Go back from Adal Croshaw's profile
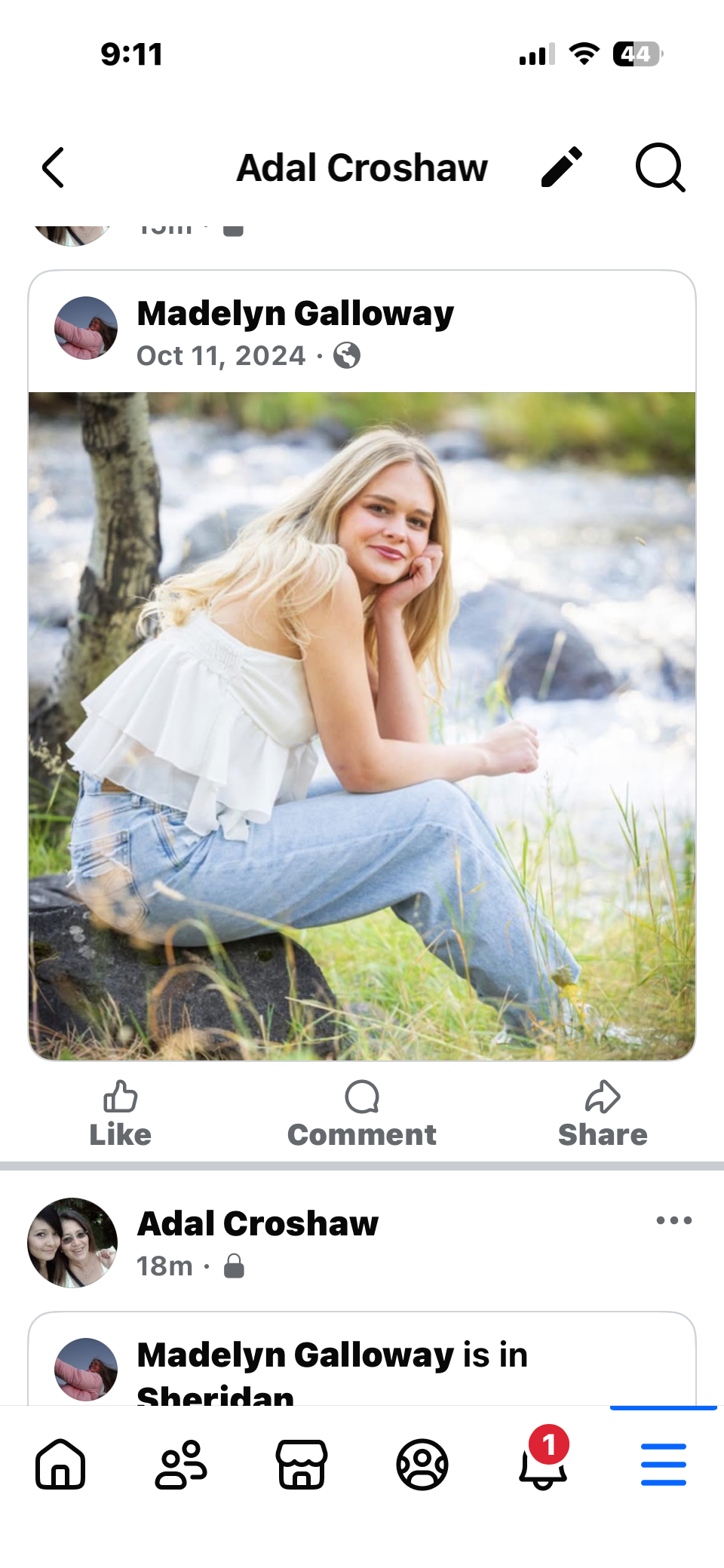724x1568 pixels. (53, 167)
